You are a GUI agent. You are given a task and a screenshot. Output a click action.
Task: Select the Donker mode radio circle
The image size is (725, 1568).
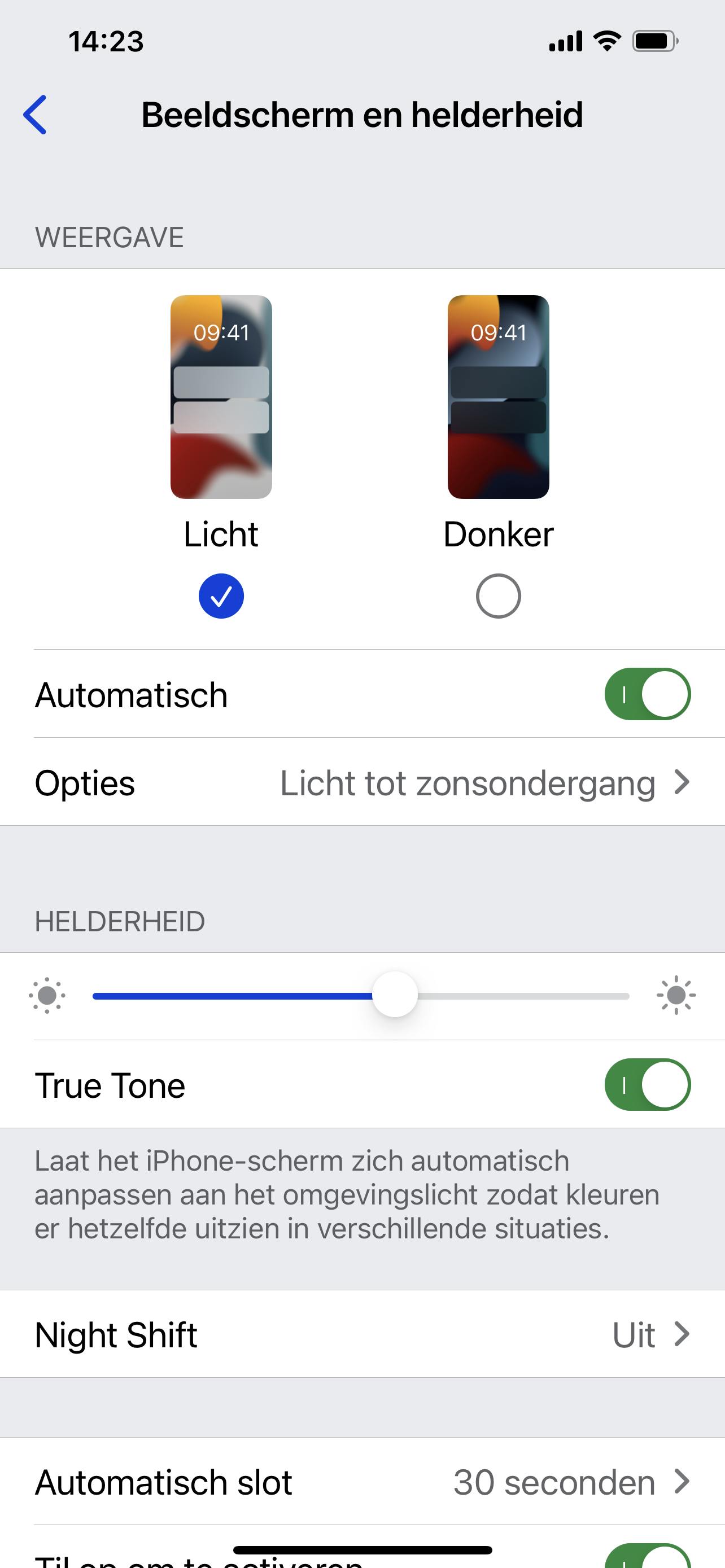click(x=497, y=595)
